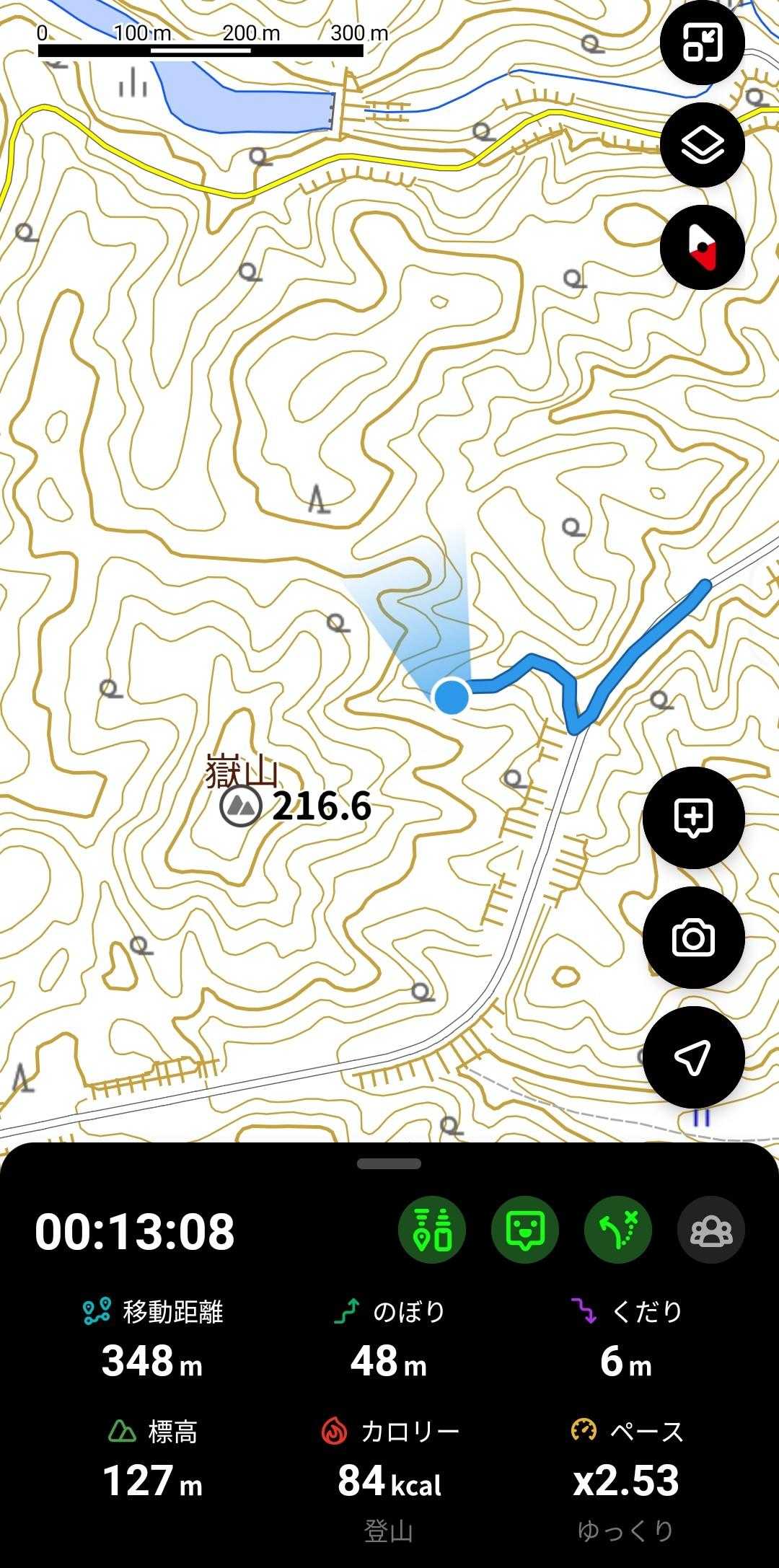
Task: Tap the fullscreen map toggle button
Action: (703, 43)
